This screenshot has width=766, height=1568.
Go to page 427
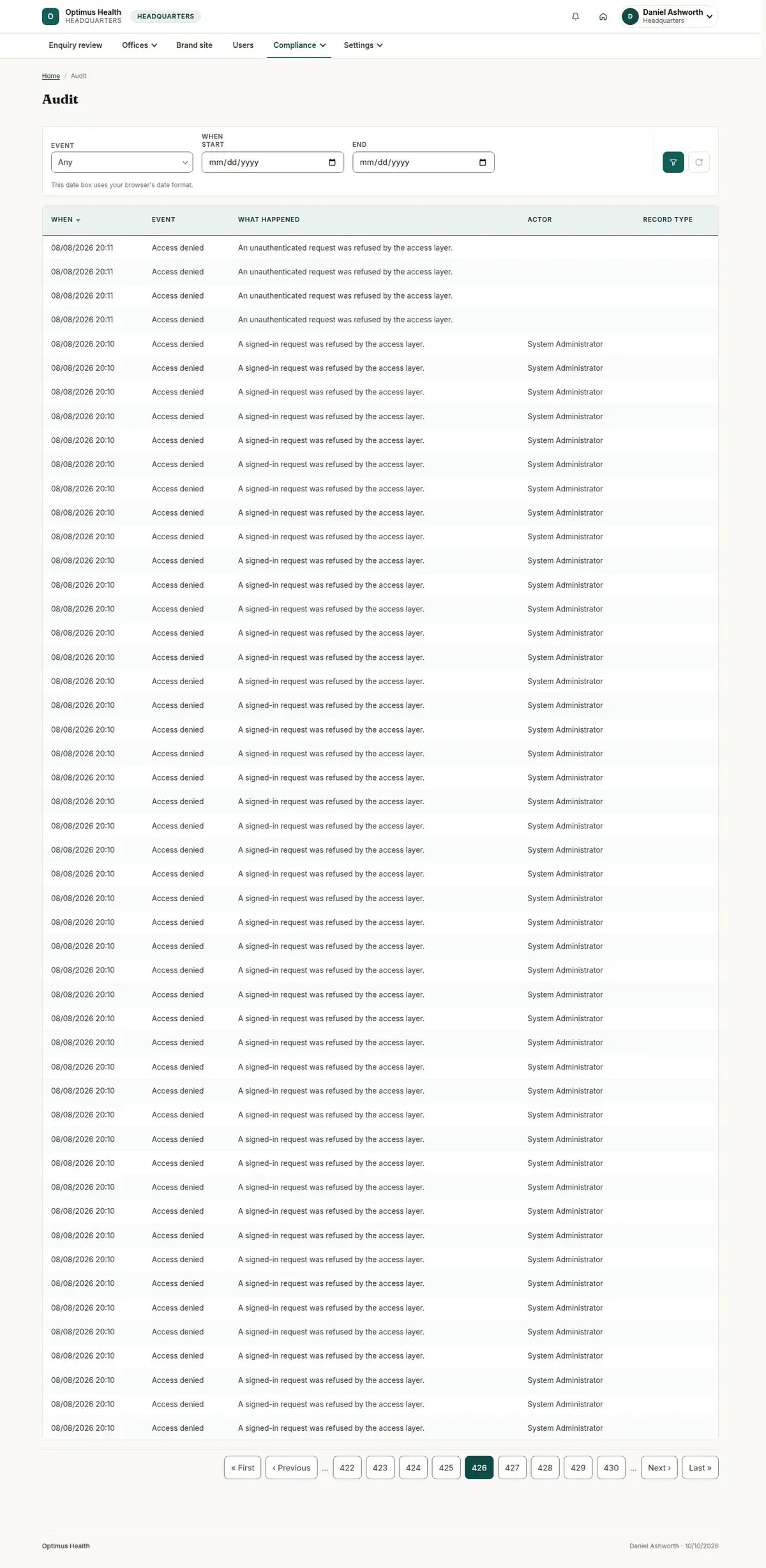click(512, 1467)
